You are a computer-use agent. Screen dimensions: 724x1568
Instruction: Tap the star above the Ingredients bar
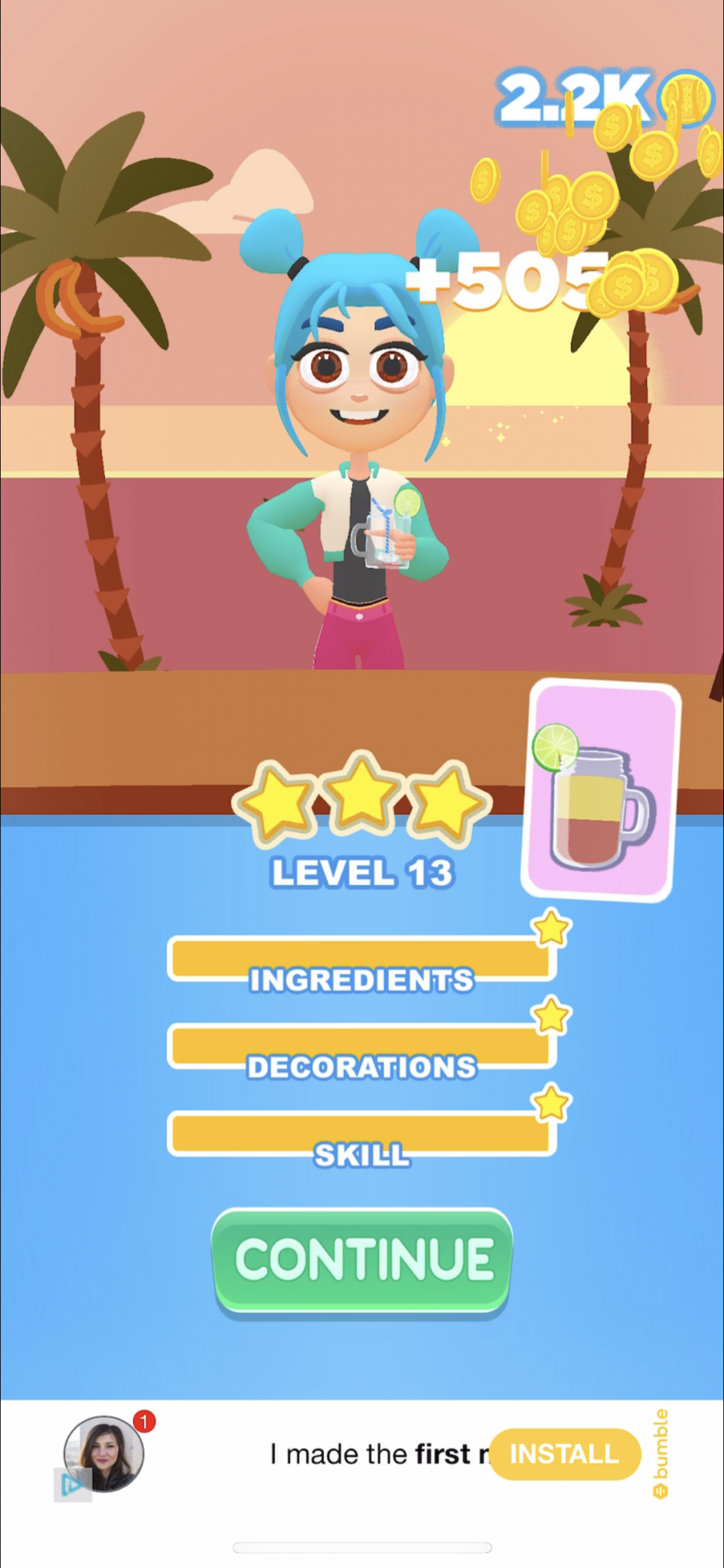tap(550, 929)
